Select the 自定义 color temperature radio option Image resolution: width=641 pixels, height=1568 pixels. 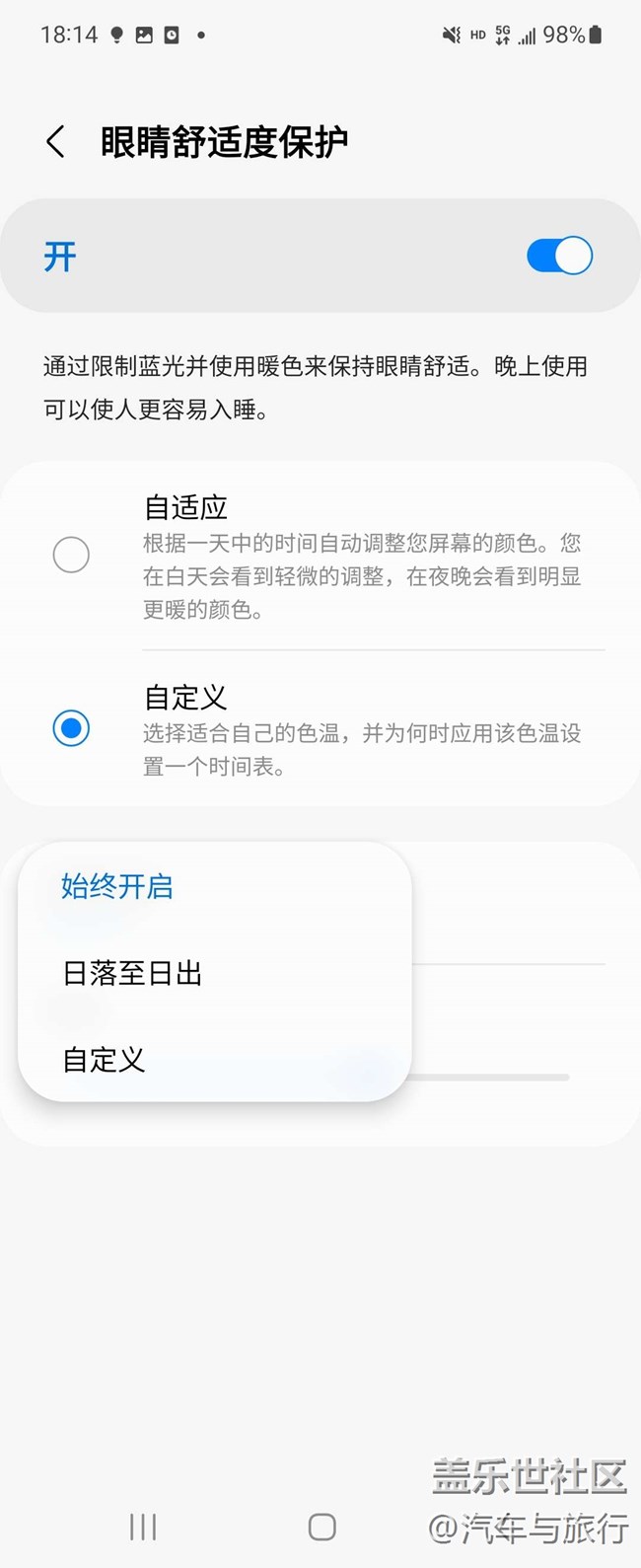[71, 728]
